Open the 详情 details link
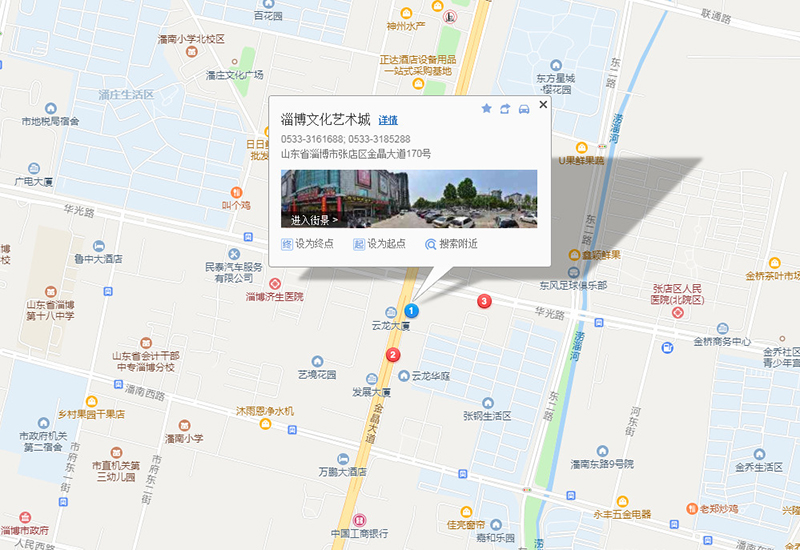Image resolution: width=800 pixels, height=550 pixels. pos(388,120)
